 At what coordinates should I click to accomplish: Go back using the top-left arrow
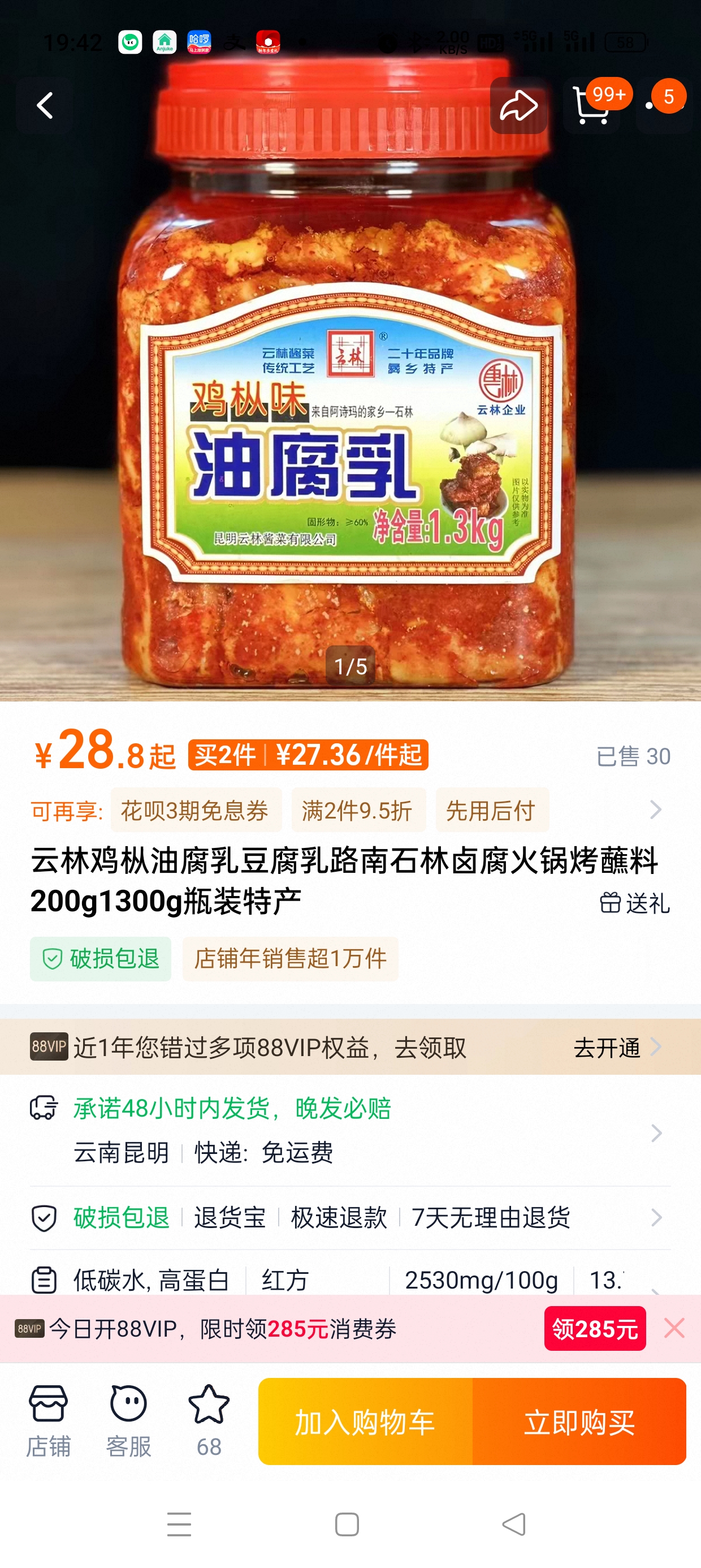45,106
